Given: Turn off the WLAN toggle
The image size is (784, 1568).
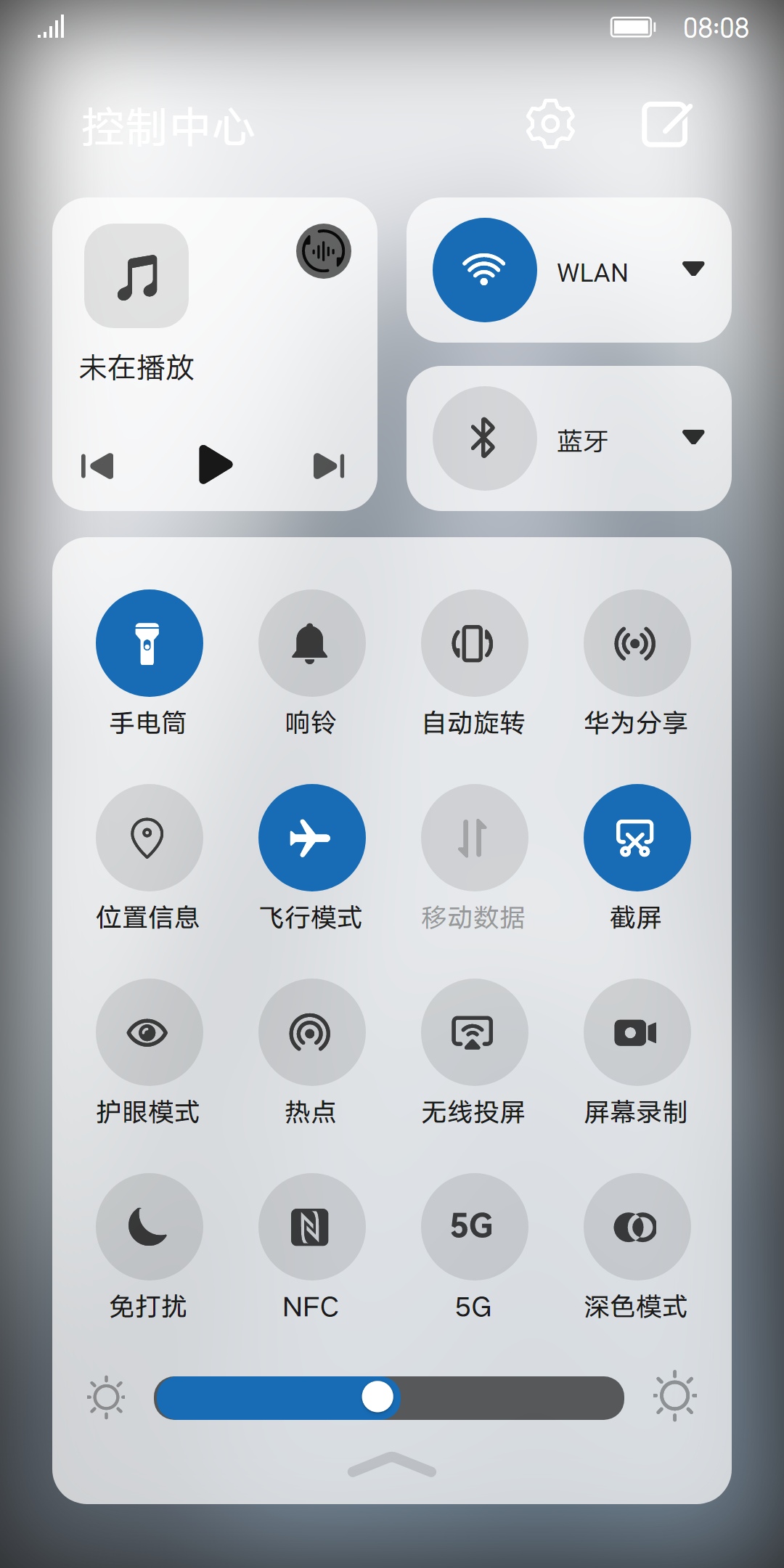Looking at the screenshot, I should pyautogui.click(x=484, y=270).
